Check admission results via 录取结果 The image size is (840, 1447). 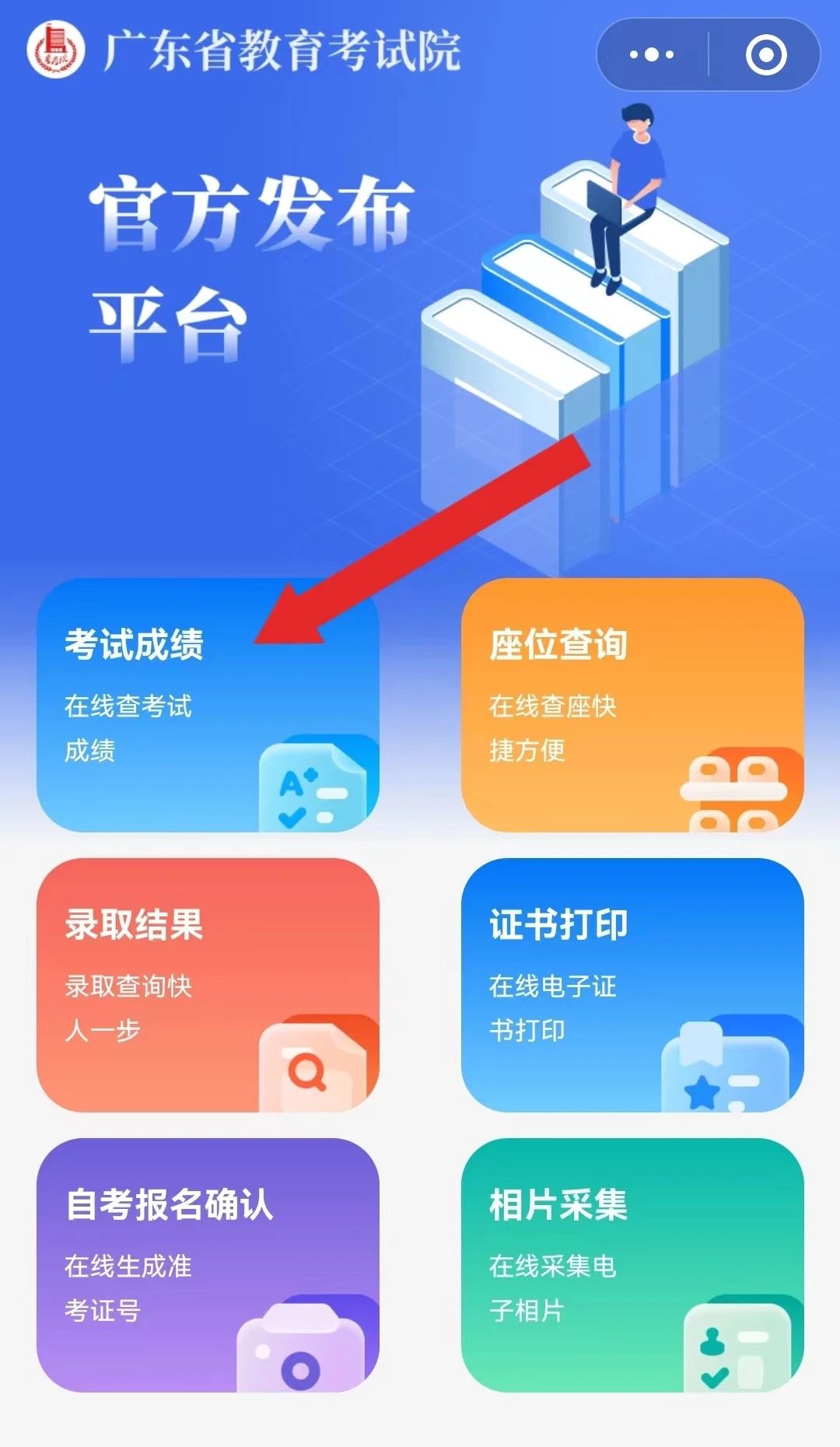[208, 985]
